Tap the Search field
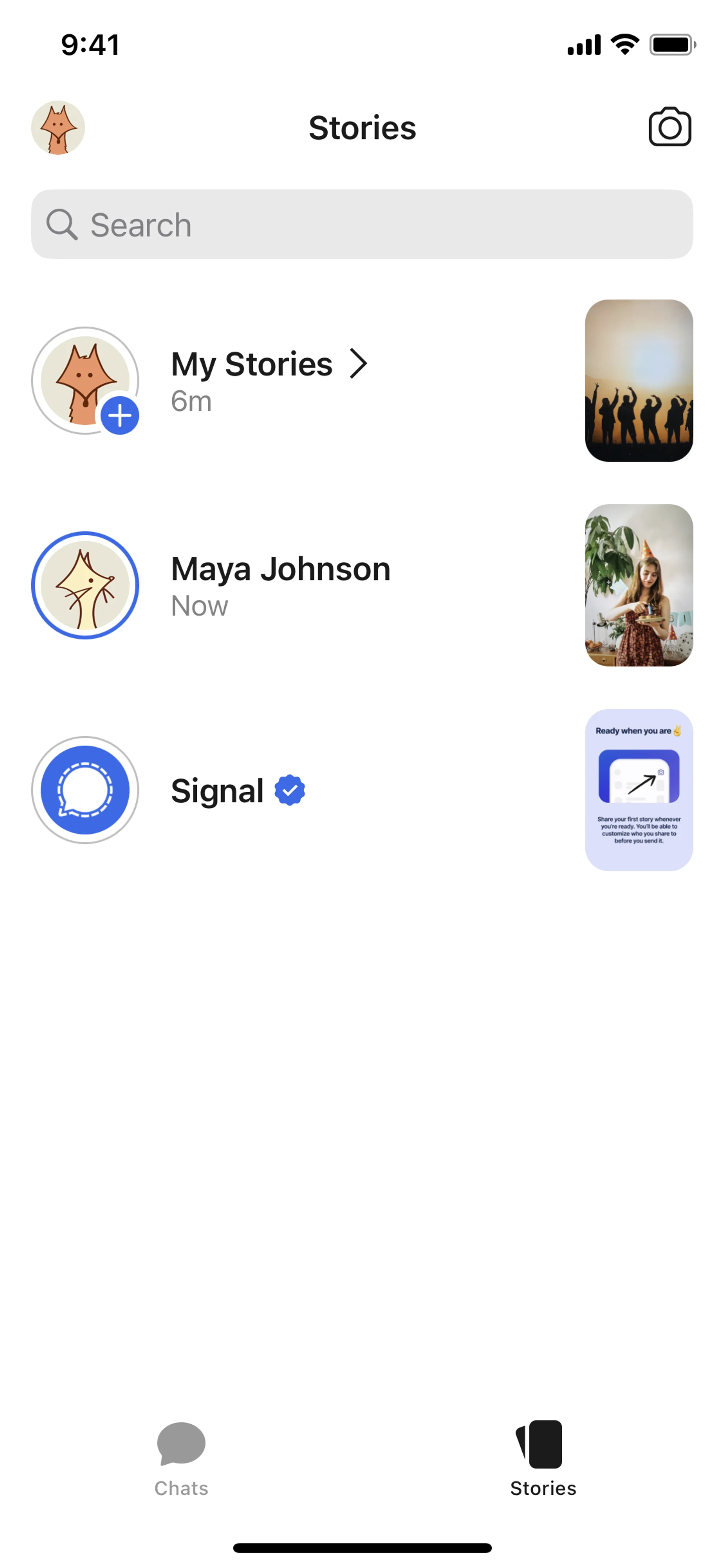The height and width of the screenshot is (1568, 724). coord(362,224)
